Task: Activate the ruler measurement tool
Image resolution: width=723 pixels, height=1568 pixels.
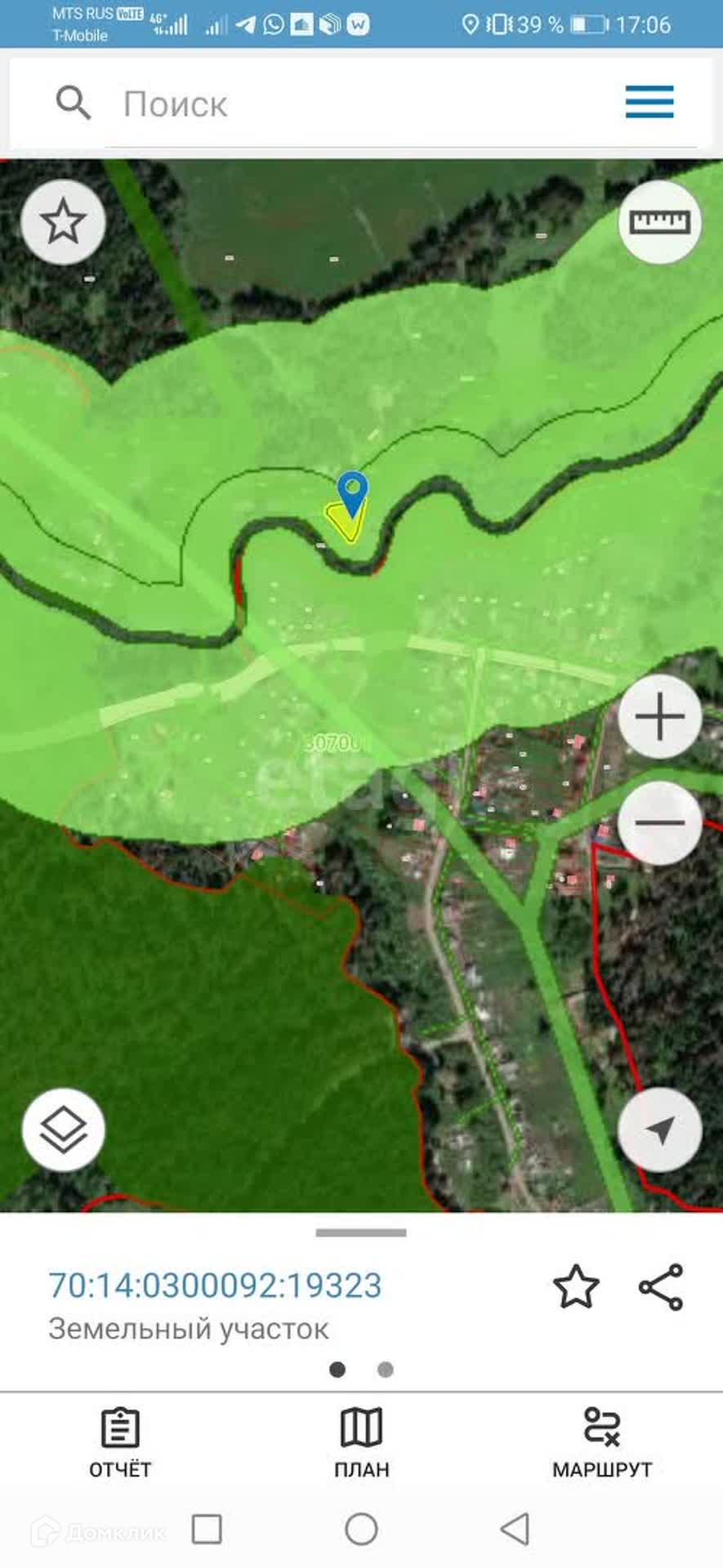Action: click(659, 221)
